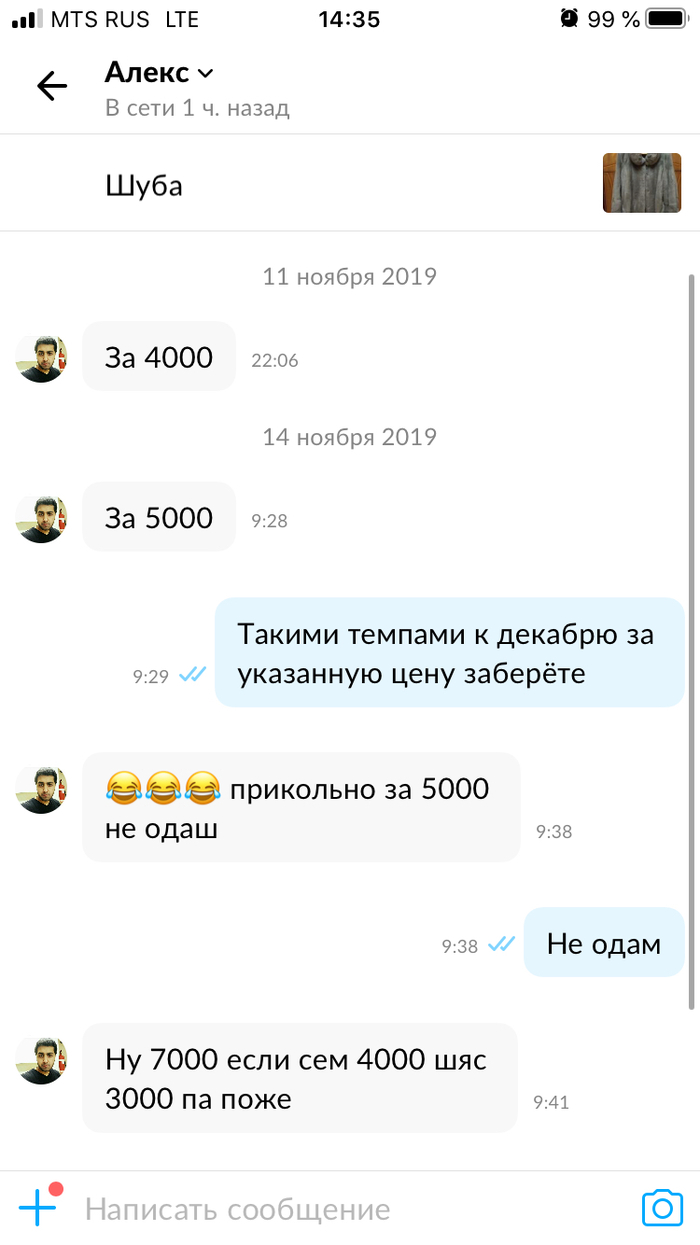Open the Шуба listing thumbnail

tap(641, 183)
